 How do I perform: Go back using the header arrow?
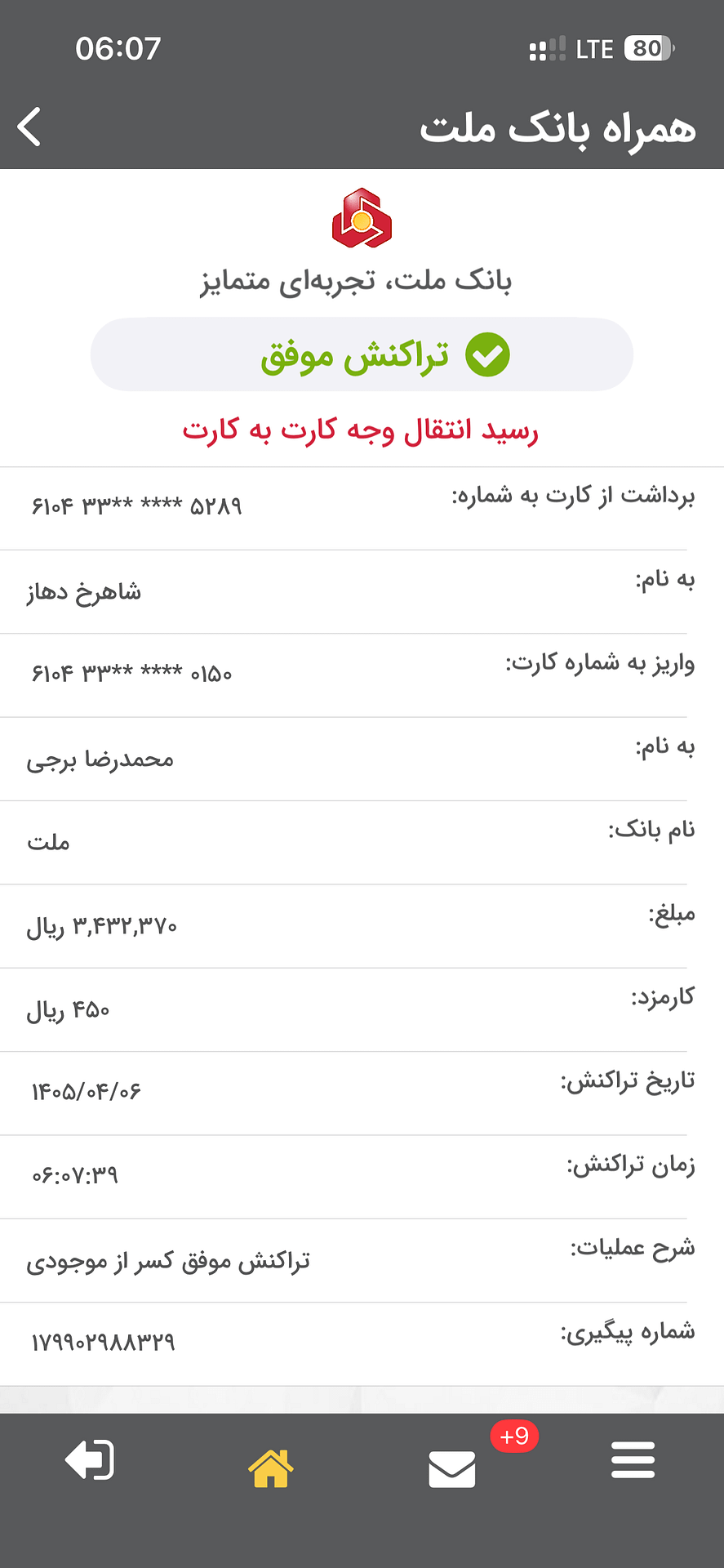coord(29,127)
